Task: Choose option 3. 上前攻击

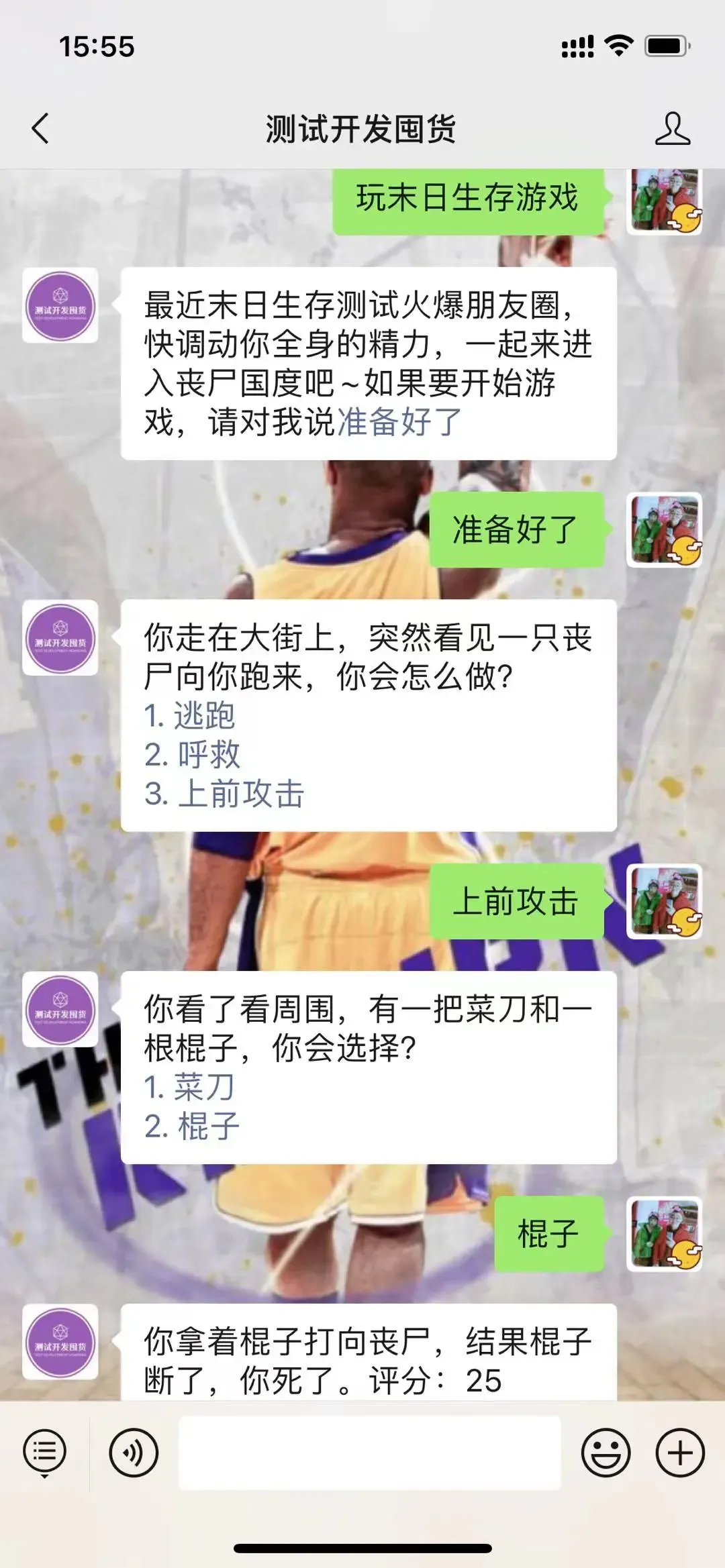Action: point(225,794)
